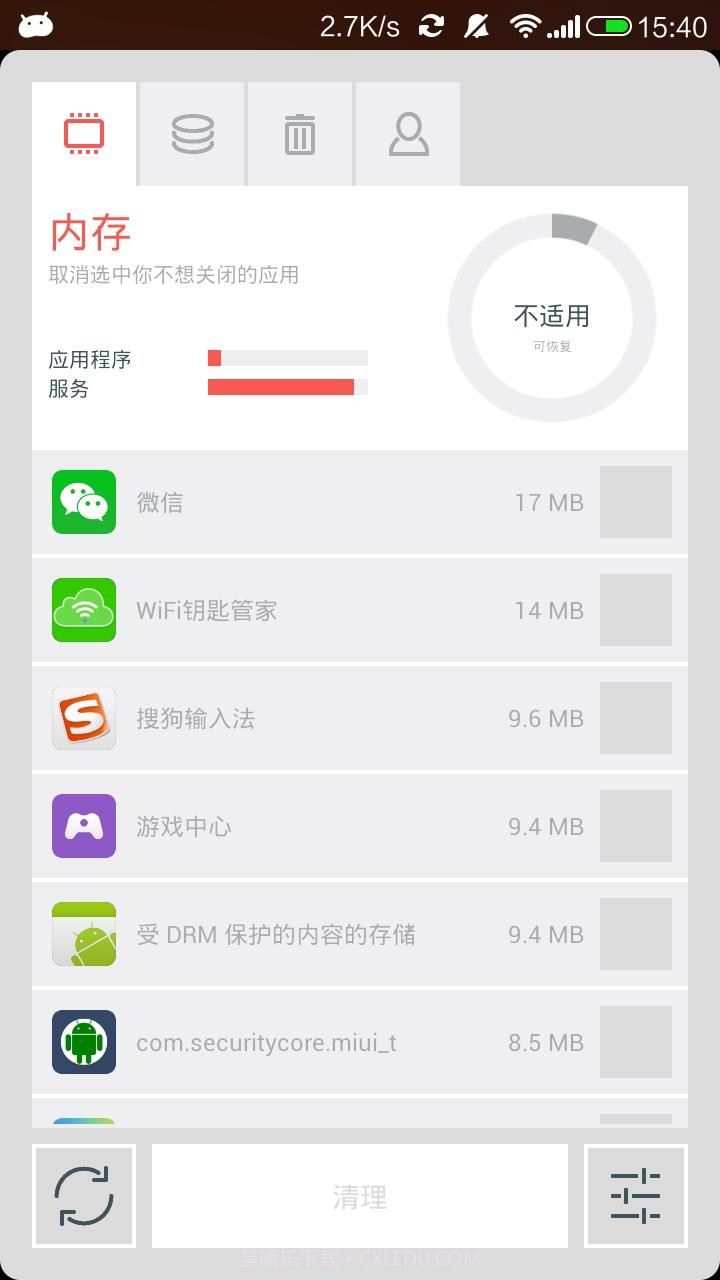Open the user/privacy tab with person icon
Image resolution: width=720 pixels, height=1280 pixels.
click(408, 131)
